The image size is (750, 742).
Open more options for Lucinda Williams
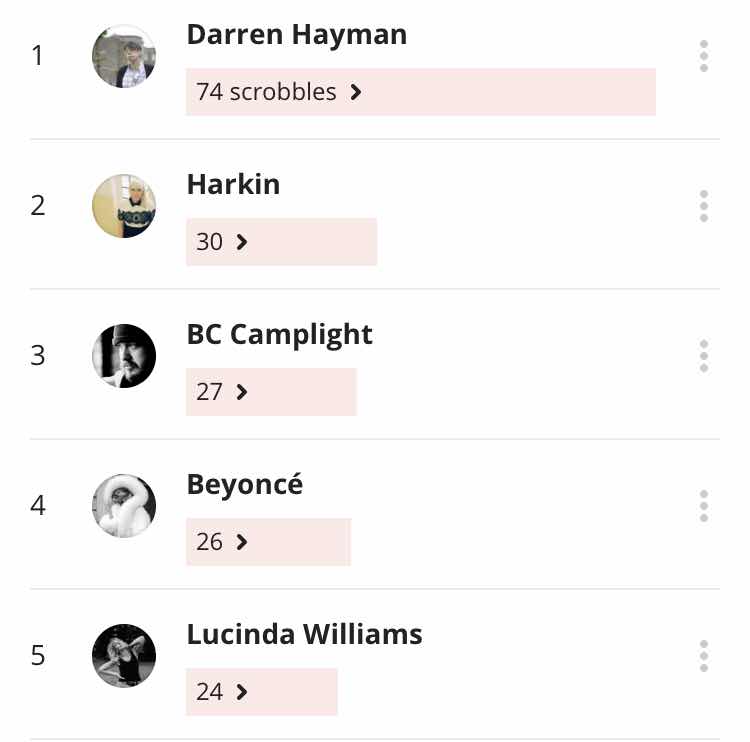(x=704, y=656)
